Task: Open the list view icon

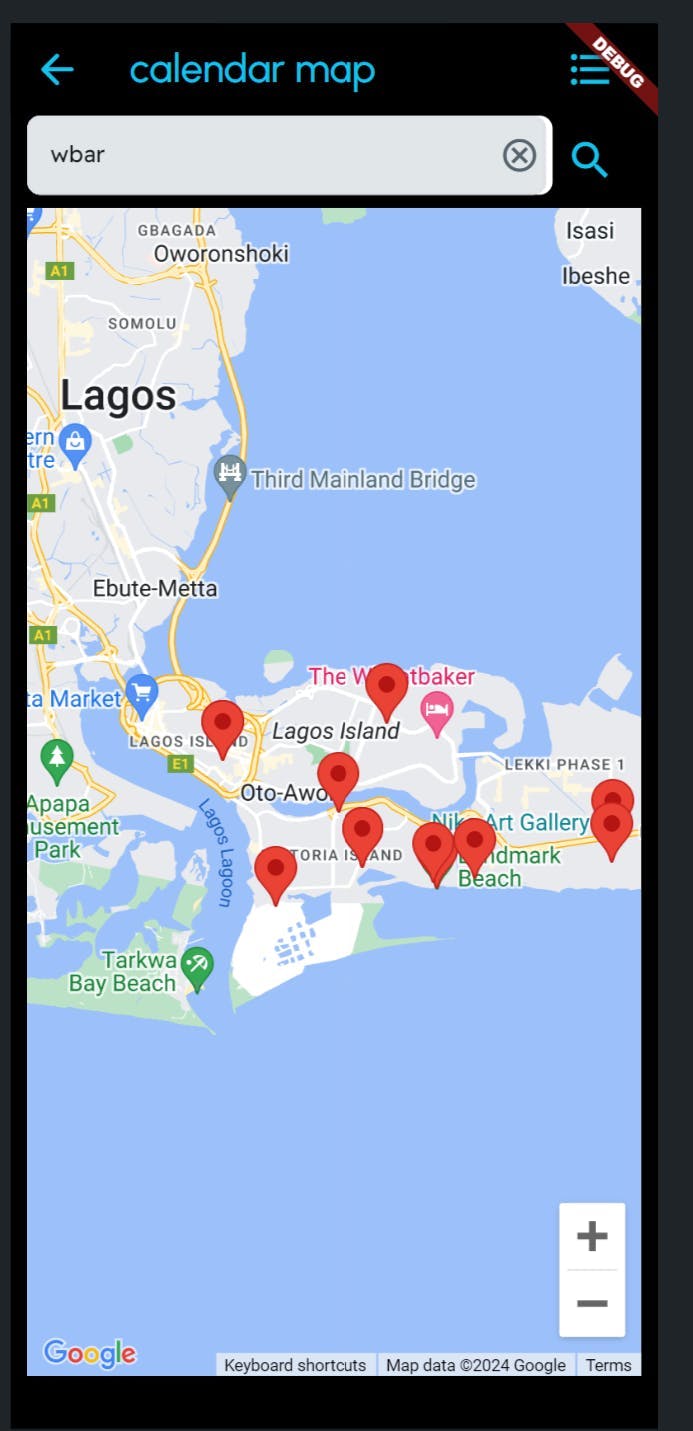Action: click(x=589, y=69)
